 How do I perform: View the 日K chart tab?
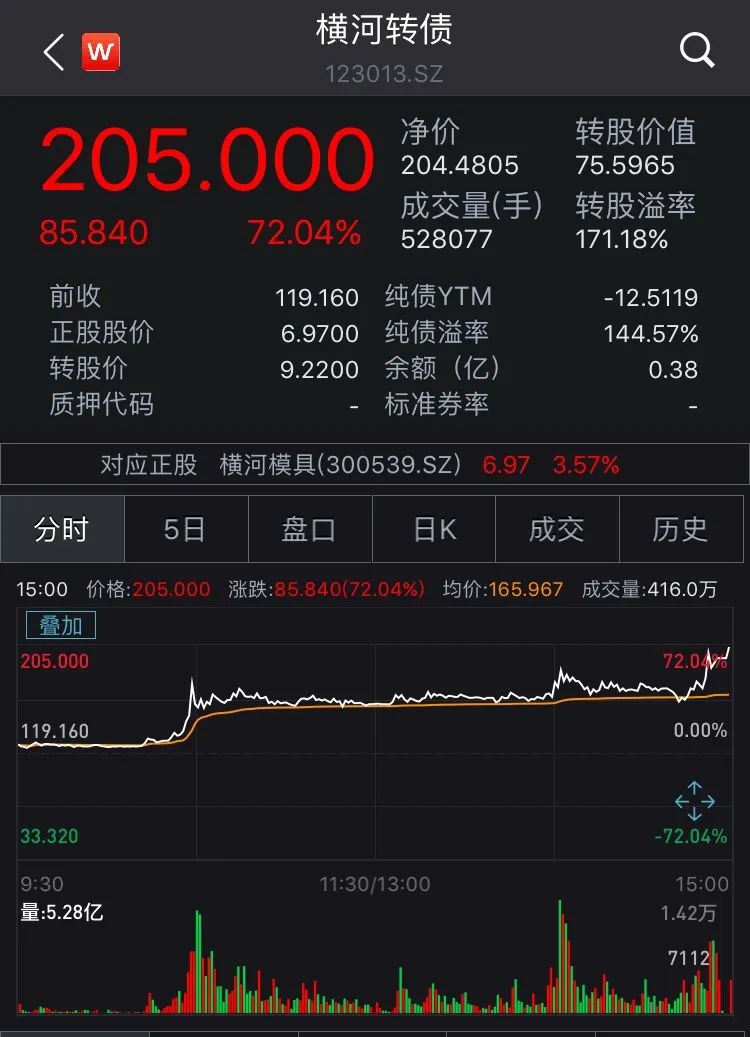(434, 529)
